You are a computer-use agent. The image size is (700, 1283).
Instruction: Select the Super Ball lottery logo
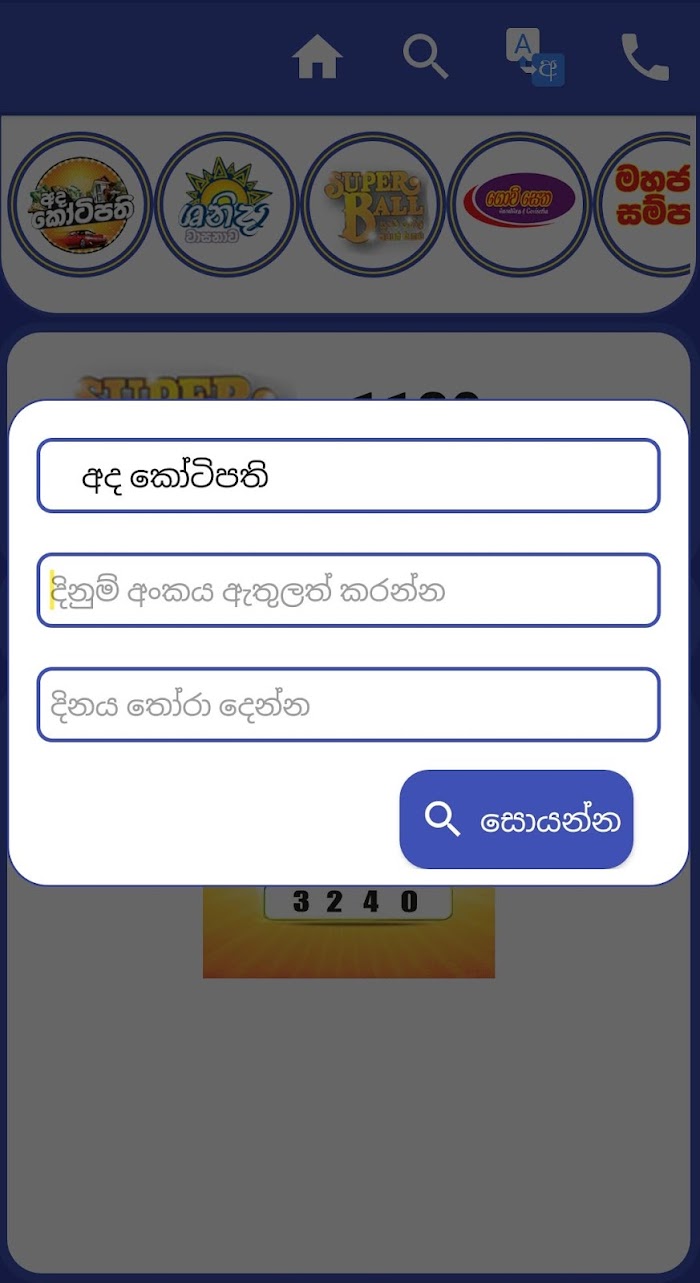[x=373, y=204]
